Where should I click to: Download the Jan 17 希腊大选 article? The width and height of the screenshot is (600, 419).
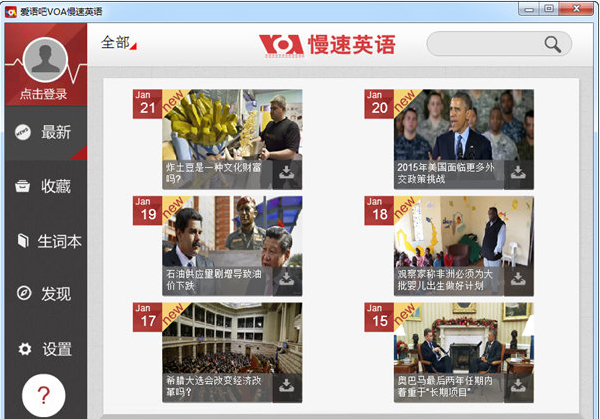(286, 385)
